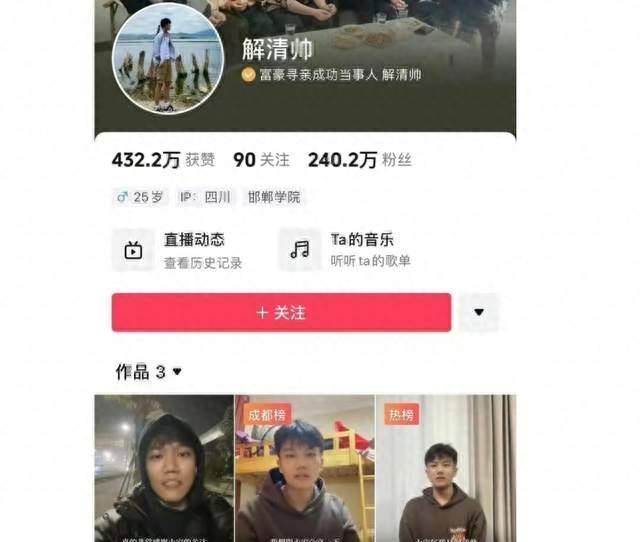Open 直播动态 live history

pos(178,250)
